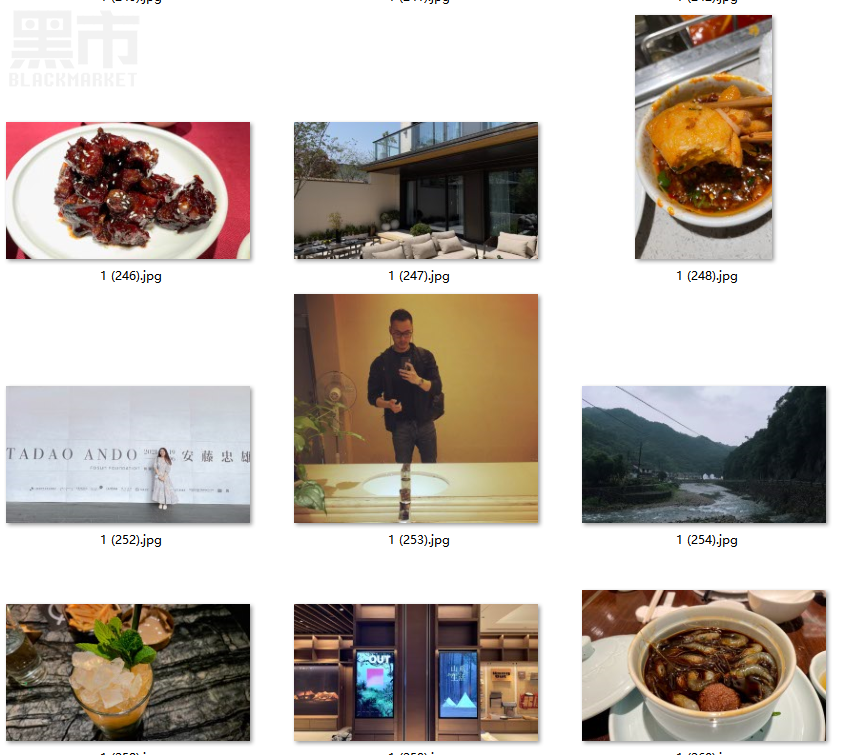Open the cocktail with mint photo

[x=128, y=672]
